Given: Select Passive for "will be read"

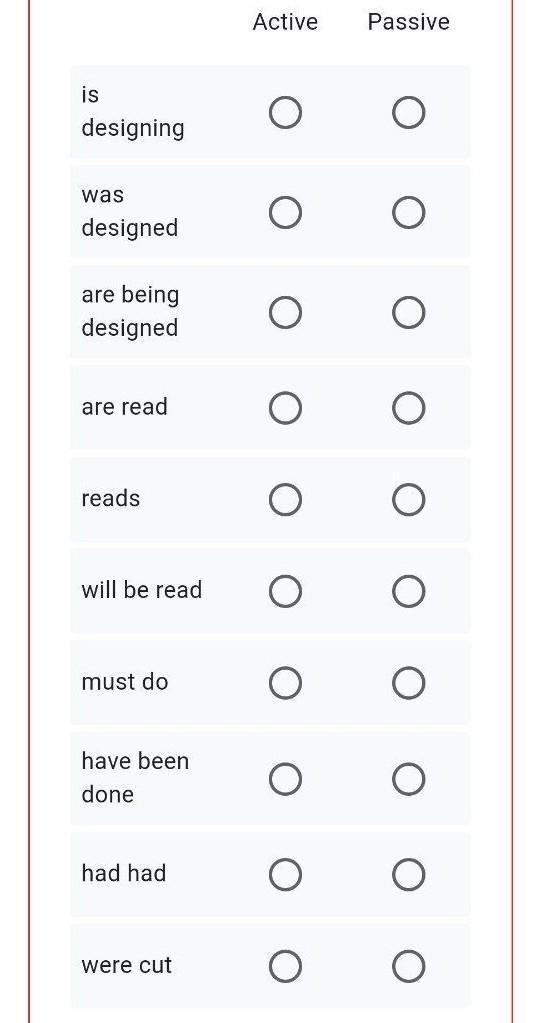Looking at the screenshot, I should 408,591.
